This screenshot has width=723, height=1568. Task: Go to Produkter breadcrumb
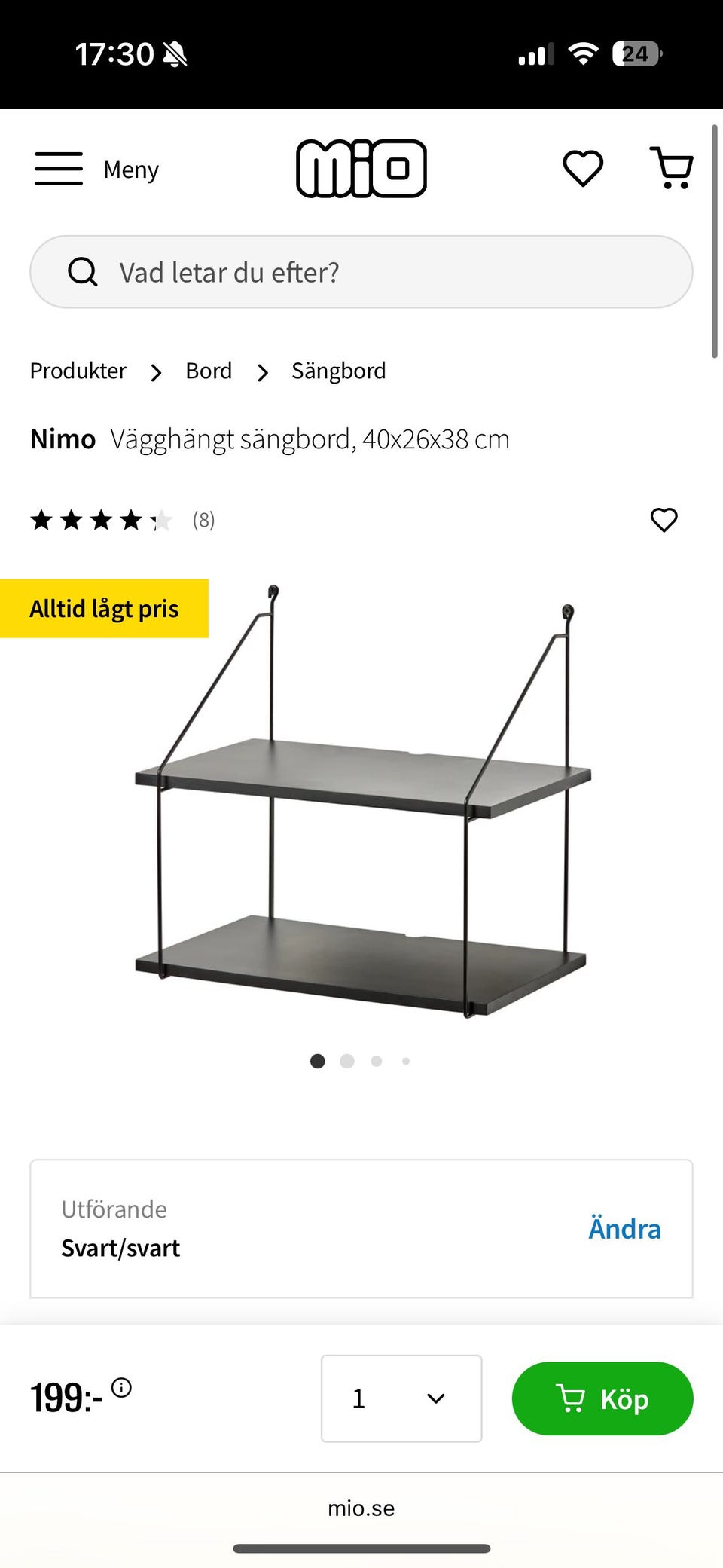pos(78,371)
